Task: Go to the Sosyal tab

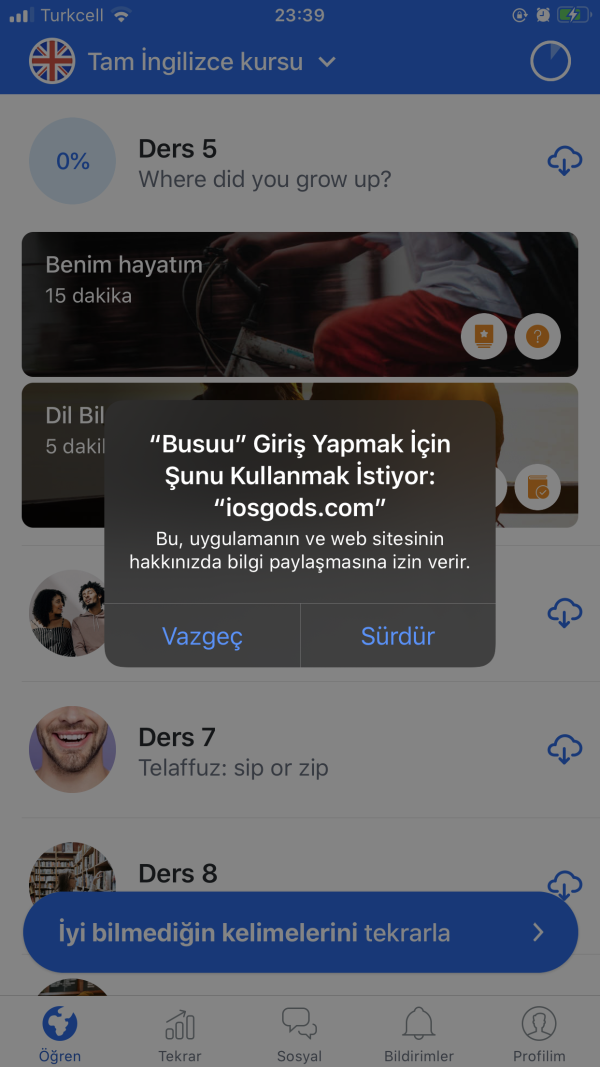Action: click(299, 1033)
